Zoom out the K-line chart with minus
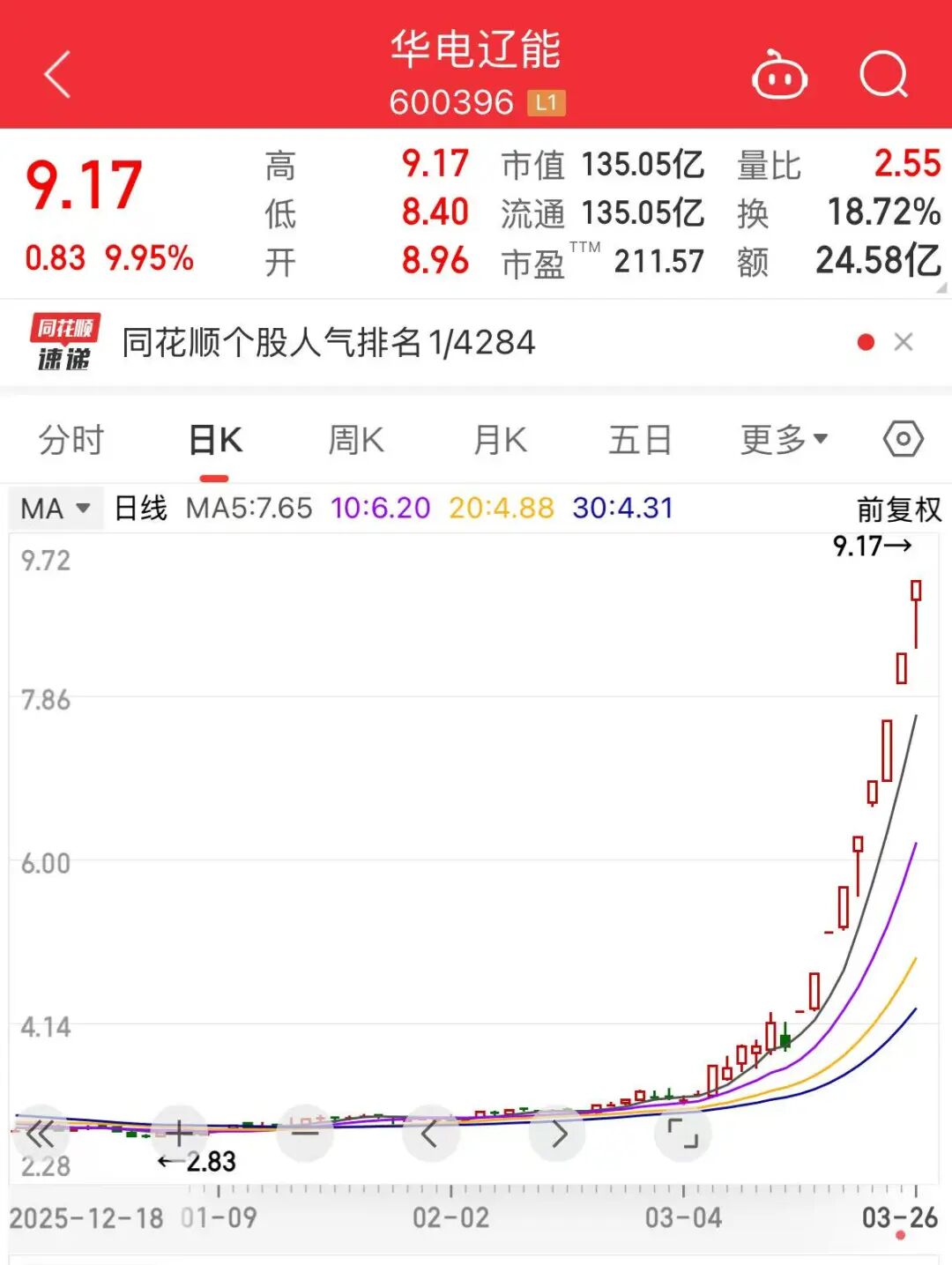Image resolution: width=952 pixels, height=1265 pixels. [305, 1133]
